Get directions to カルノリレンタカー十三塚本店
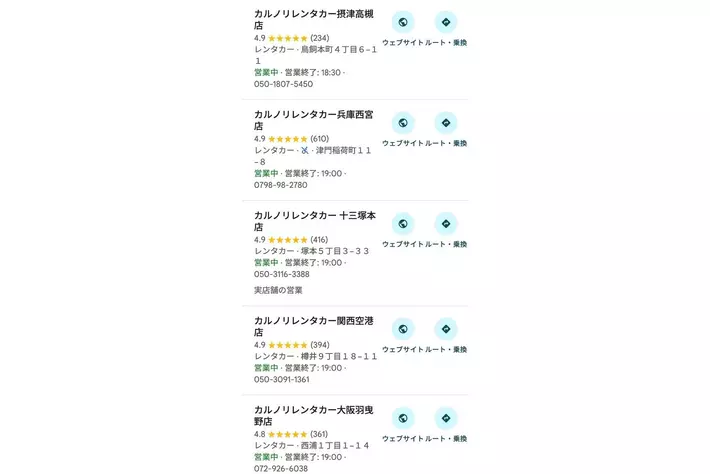Image resolution: width=710 pixels, height=474 pixels. click(446, 225)
